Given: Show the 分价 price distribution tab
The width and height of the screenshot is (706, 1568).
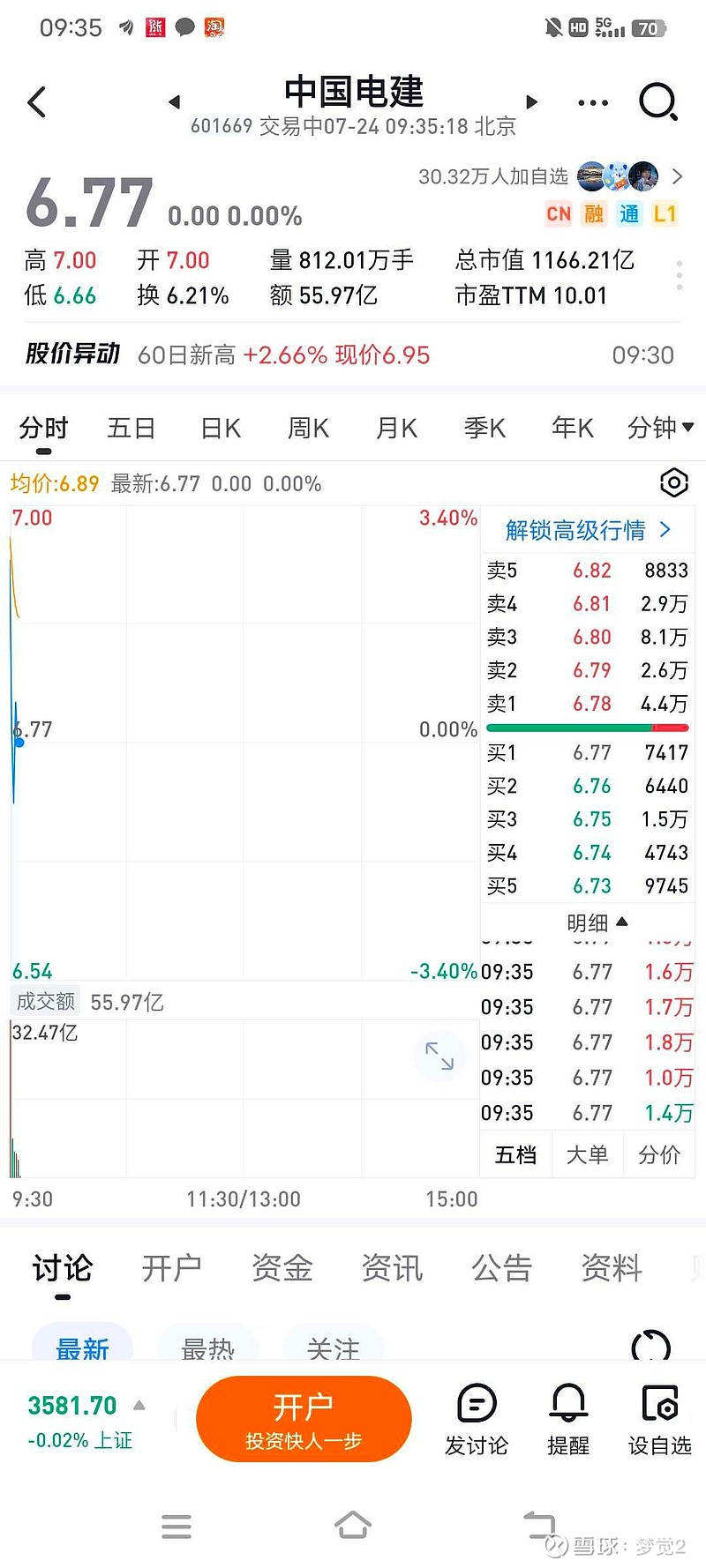Looking at the screenshot, I should (659, 1155).
